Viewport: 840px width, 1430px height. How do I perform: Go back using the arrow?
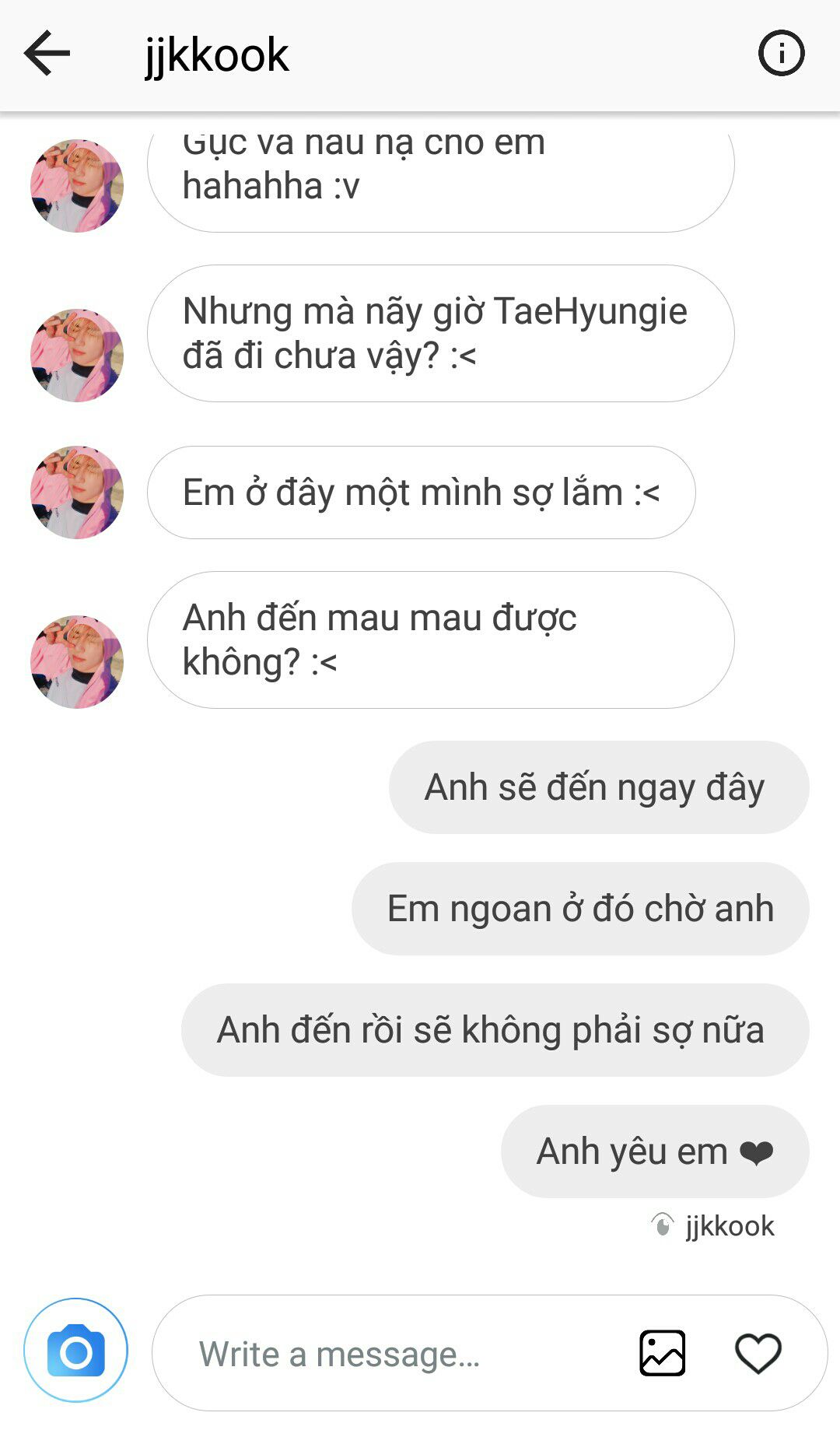(x=47, y=54)
